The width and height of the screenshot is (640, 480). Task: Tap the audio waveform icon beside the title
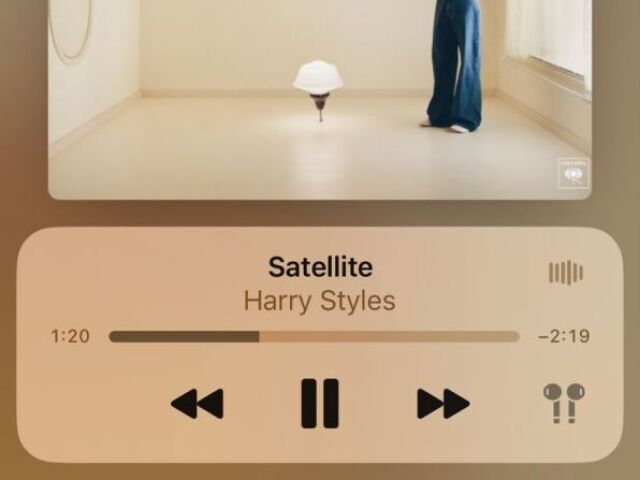(x=566, y=272)
